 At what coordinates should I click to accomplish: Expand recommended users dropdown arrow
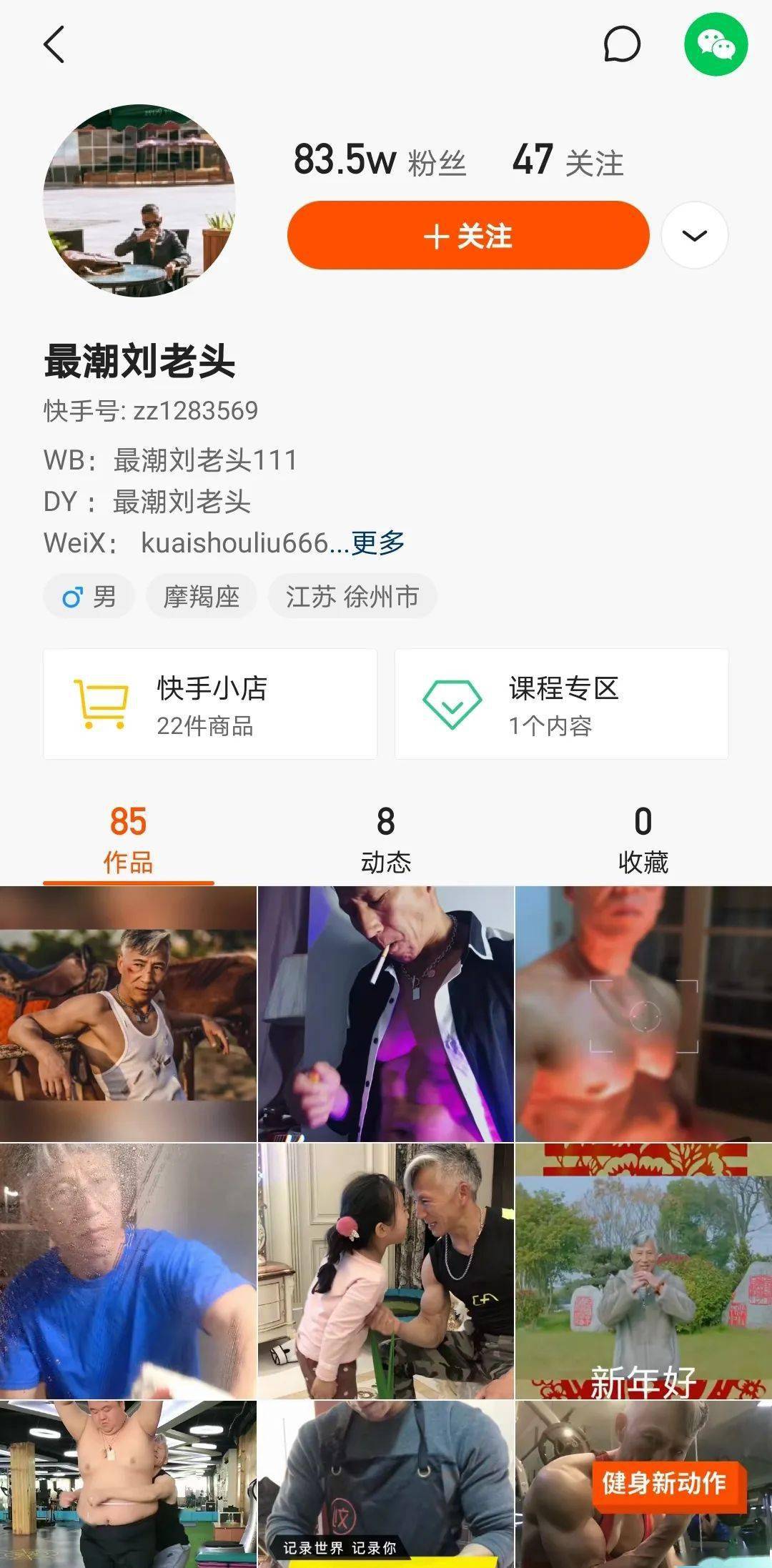coord(694,235)
